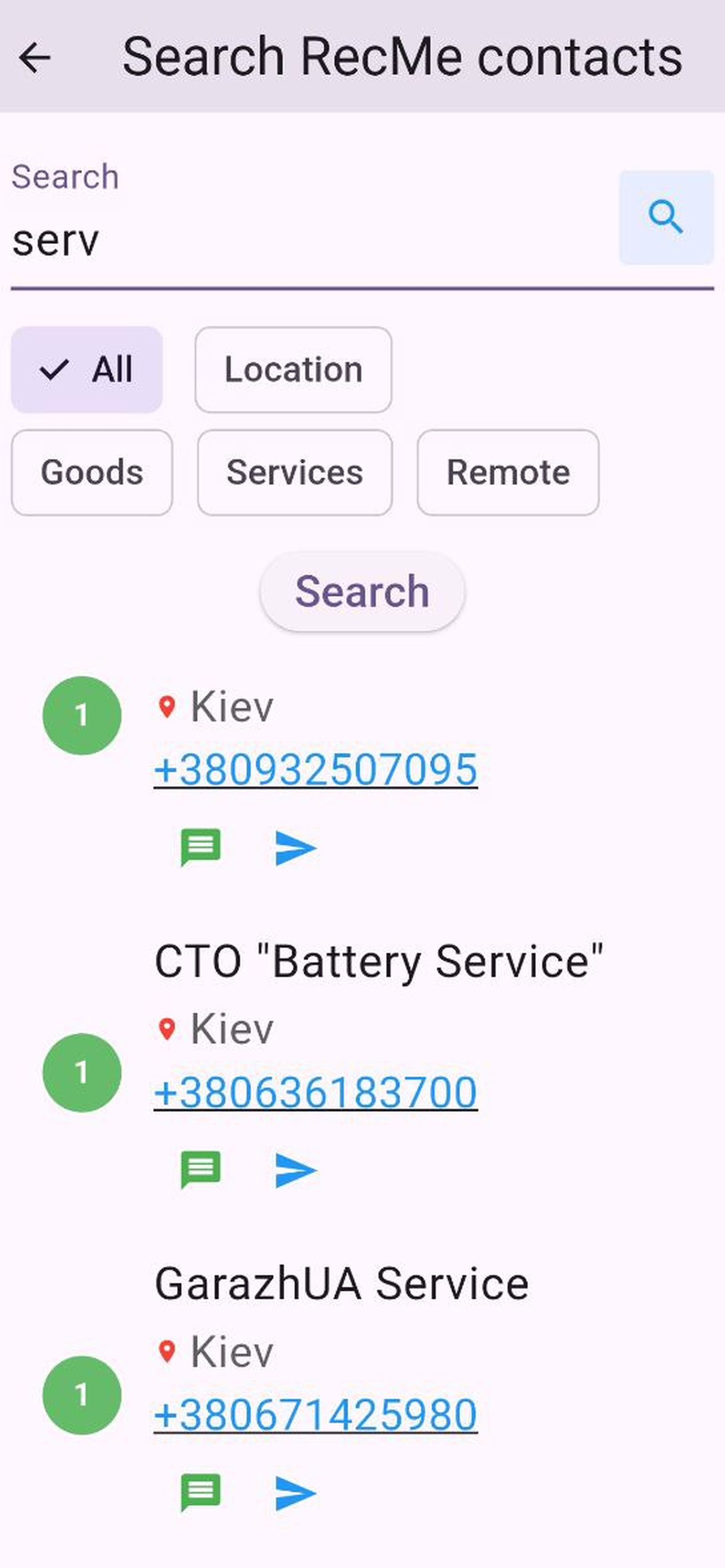The height and width of the screenshot is (1568, 725).
Task: Toggle the All filter chip
Action: click(87, 369)
